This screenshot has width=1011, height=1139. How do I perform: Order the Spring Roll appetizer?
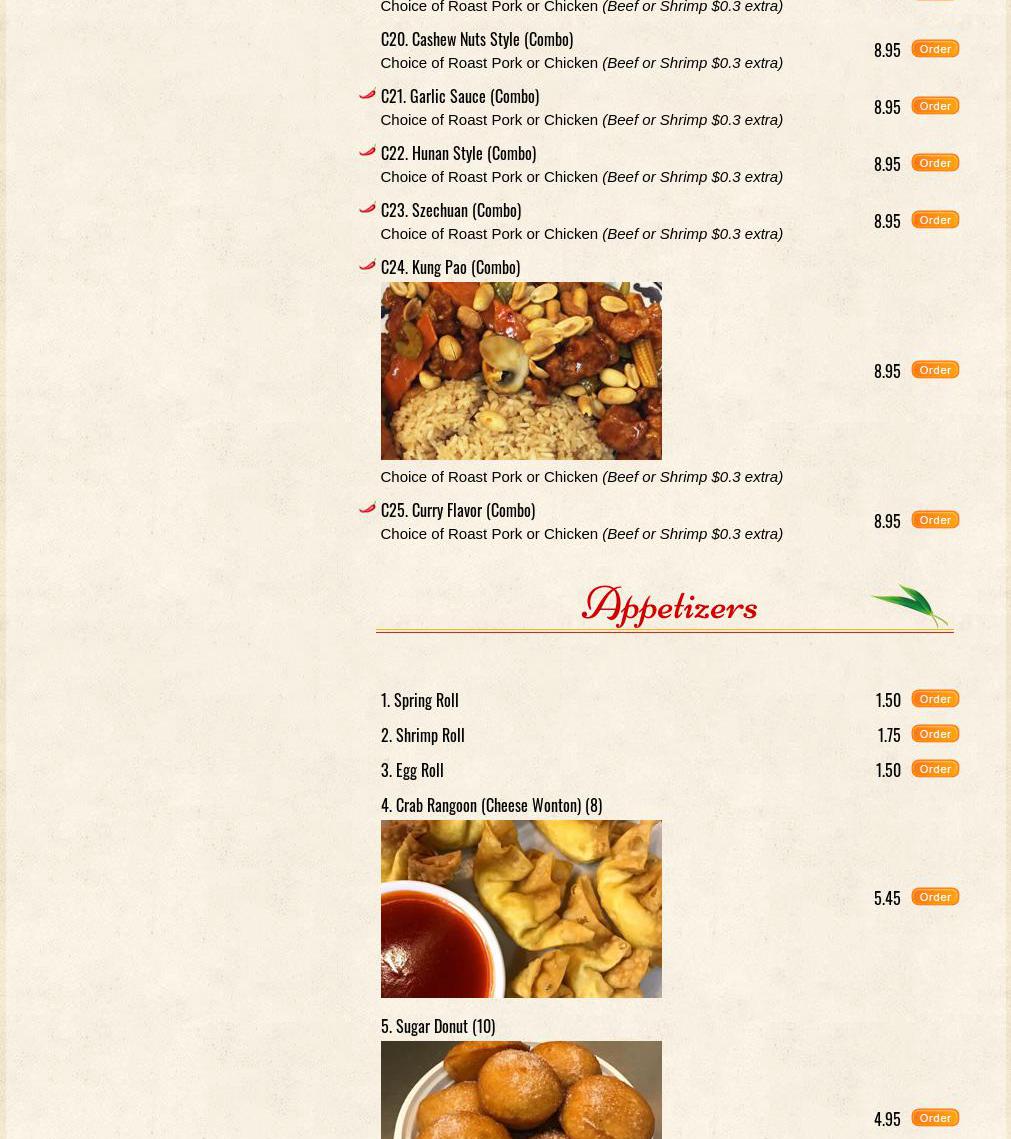(934, 699)
